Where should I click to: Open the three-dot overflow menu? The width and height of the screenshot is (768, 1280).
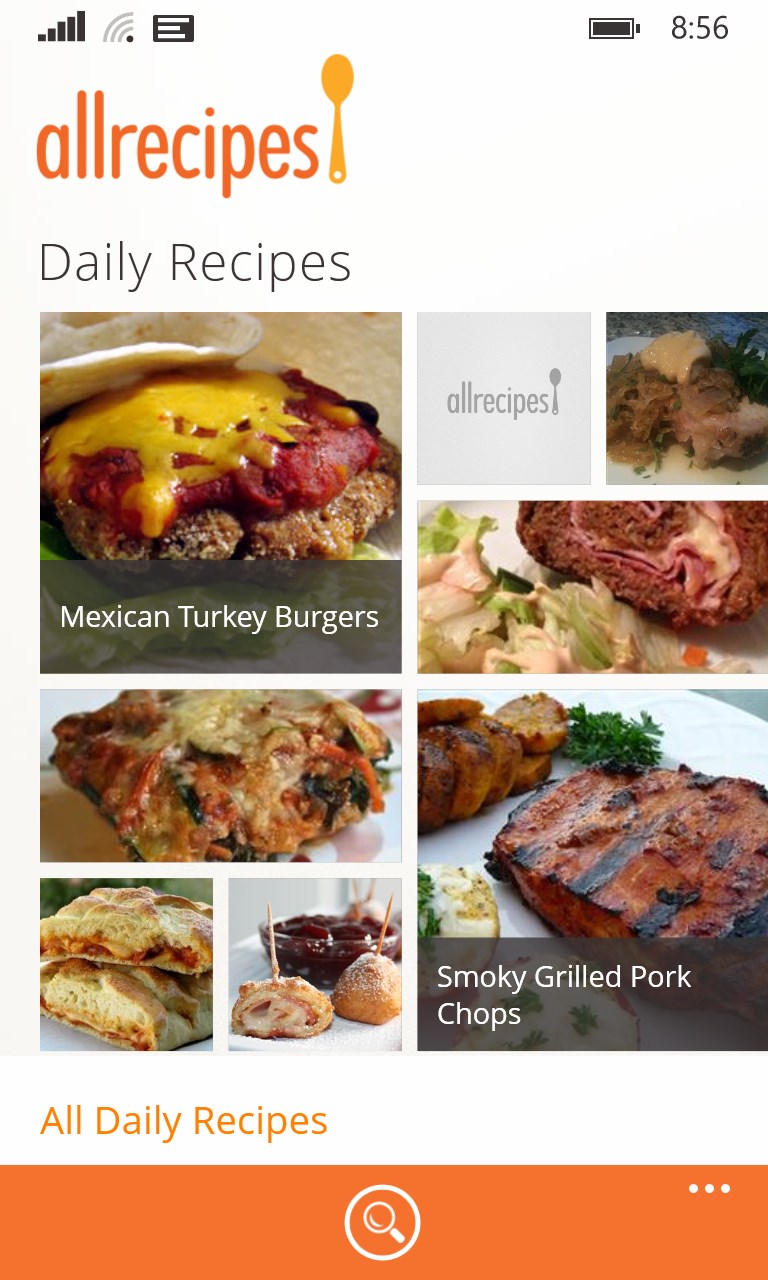[x=709, y=1189]
